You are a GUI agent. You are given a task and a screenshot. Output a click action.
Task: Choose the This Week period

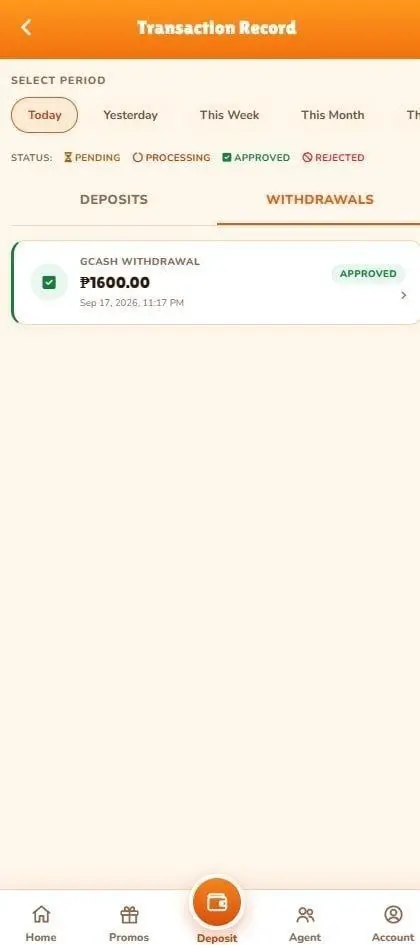pos(230,115)
